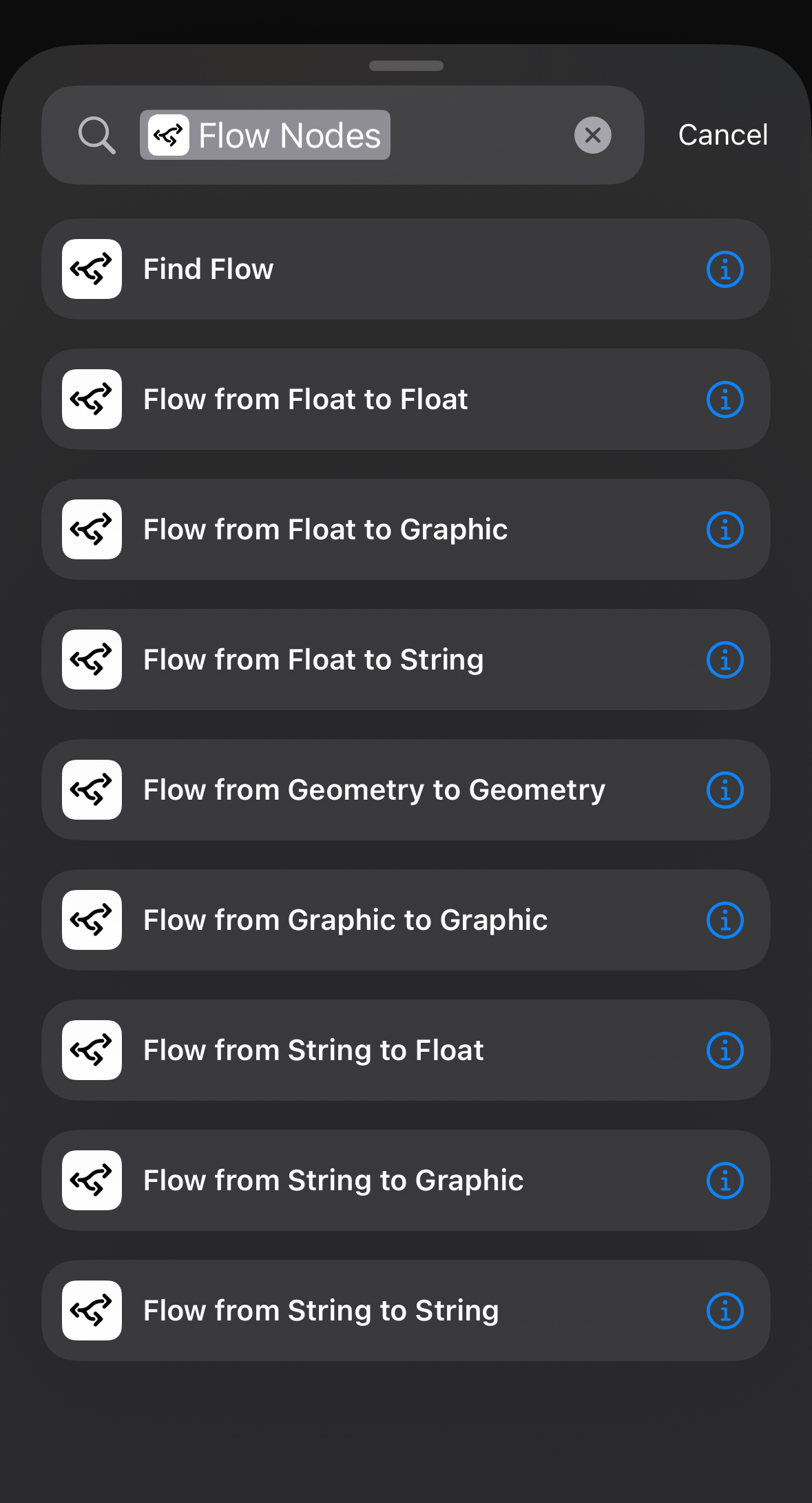Open info for Flow from String to String
Image resolution: width=812 pixels, height=1503 pixels.
[x=725, y=1310]
